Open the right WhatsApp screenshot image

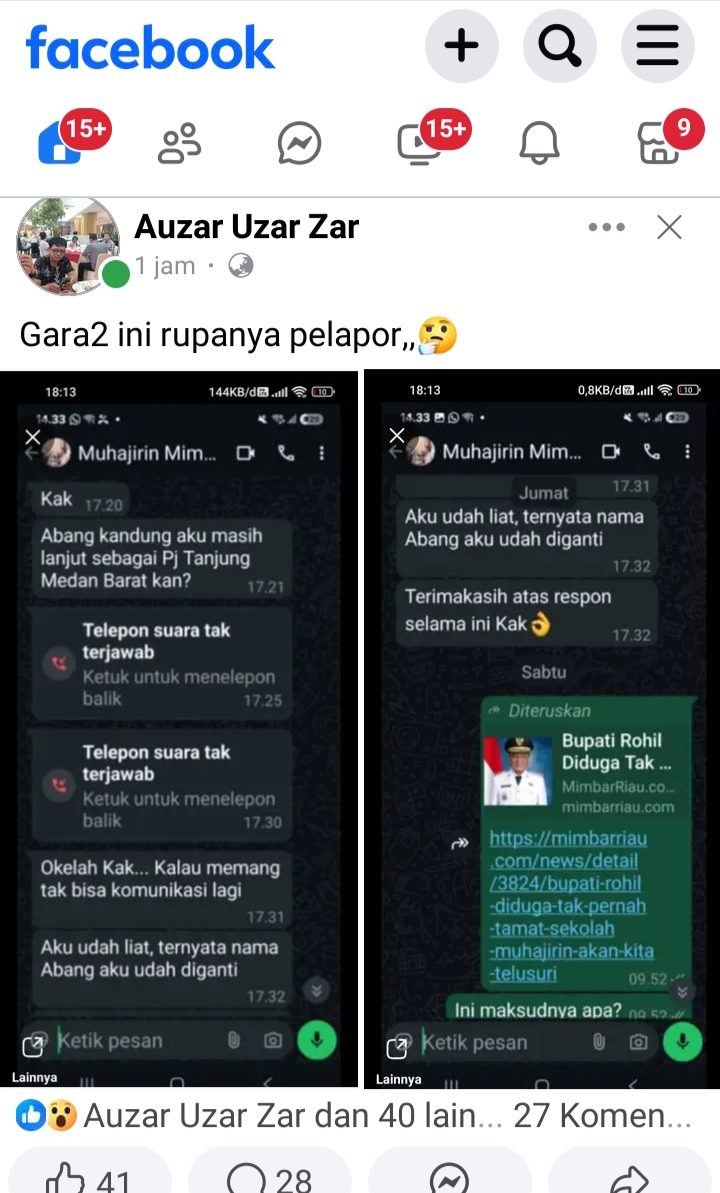click(x=542, y=728)
